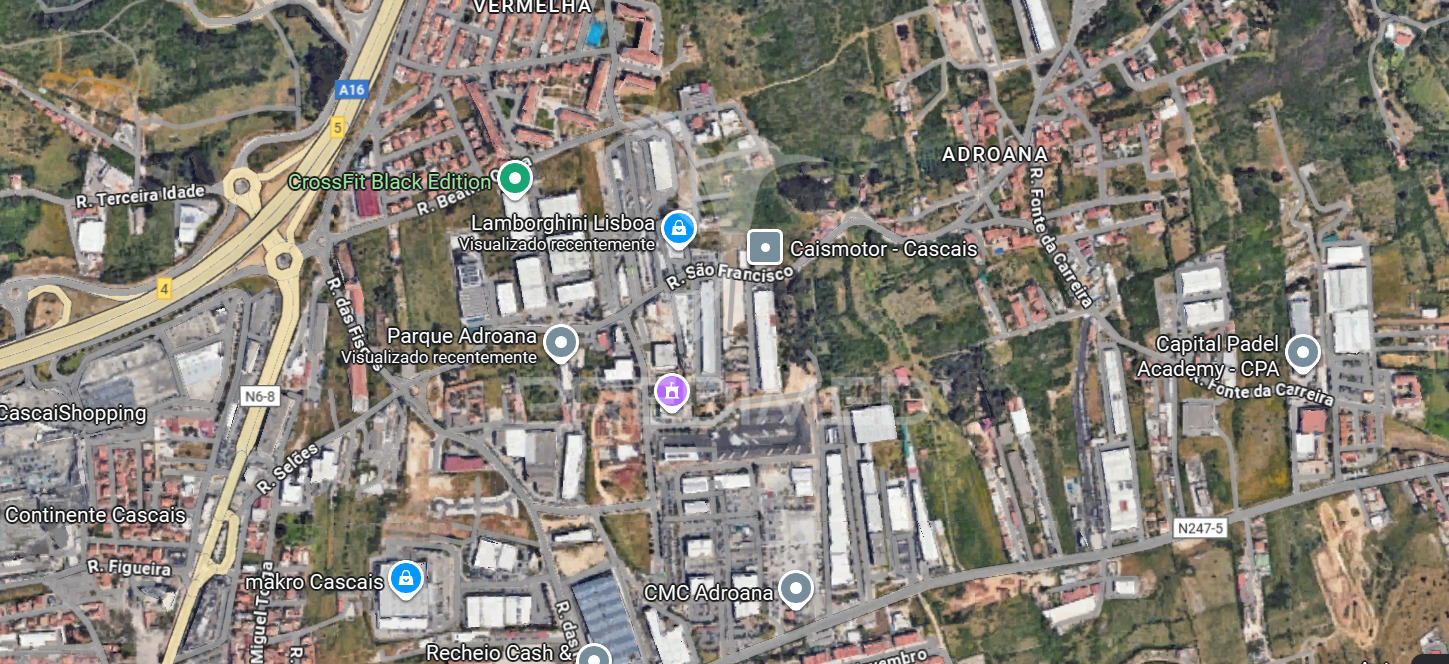View details for Parque Adroana pin
1449x664 pixels.
coord(561,343)
